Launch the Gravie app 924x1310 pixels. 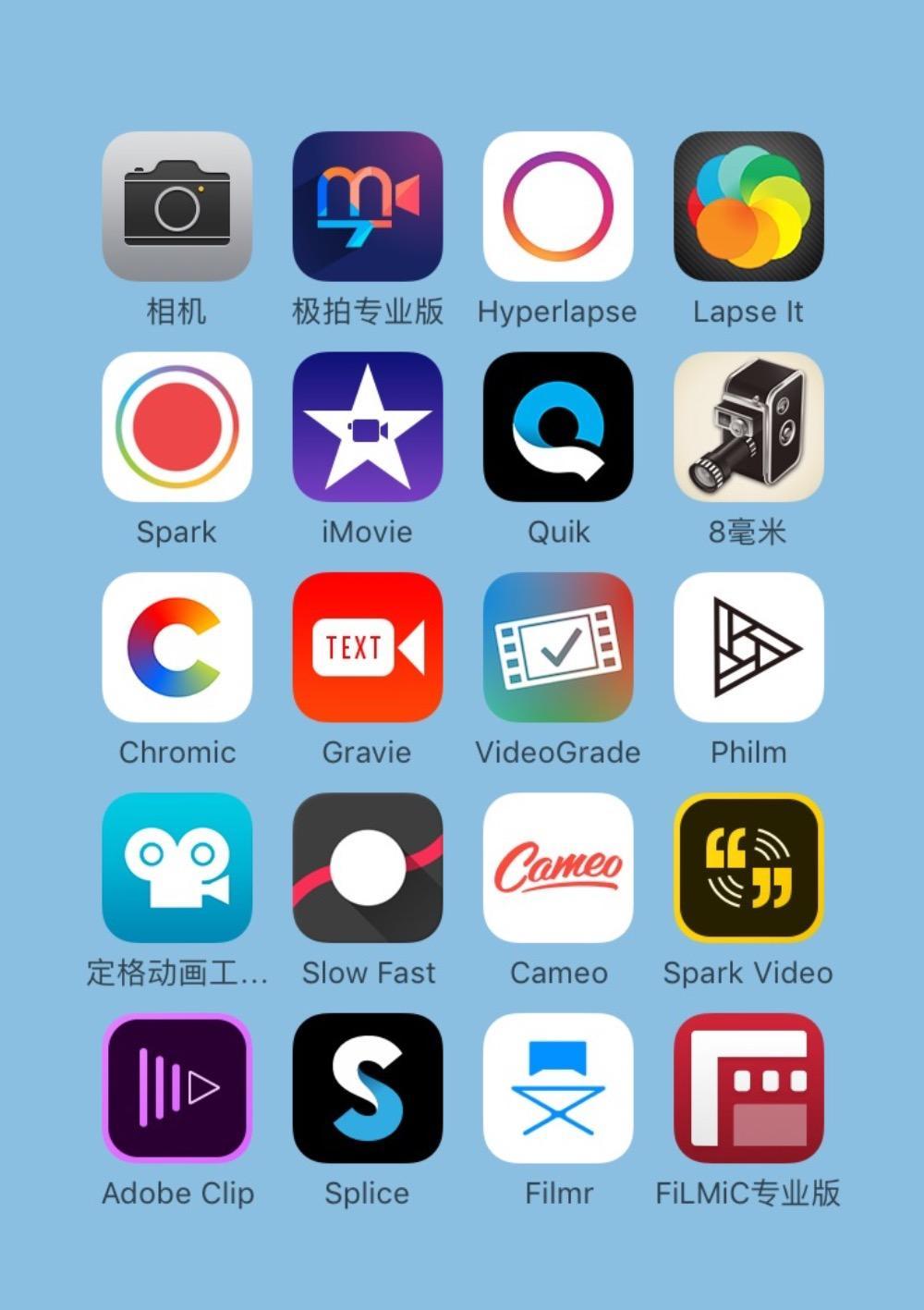pos(368,647)
